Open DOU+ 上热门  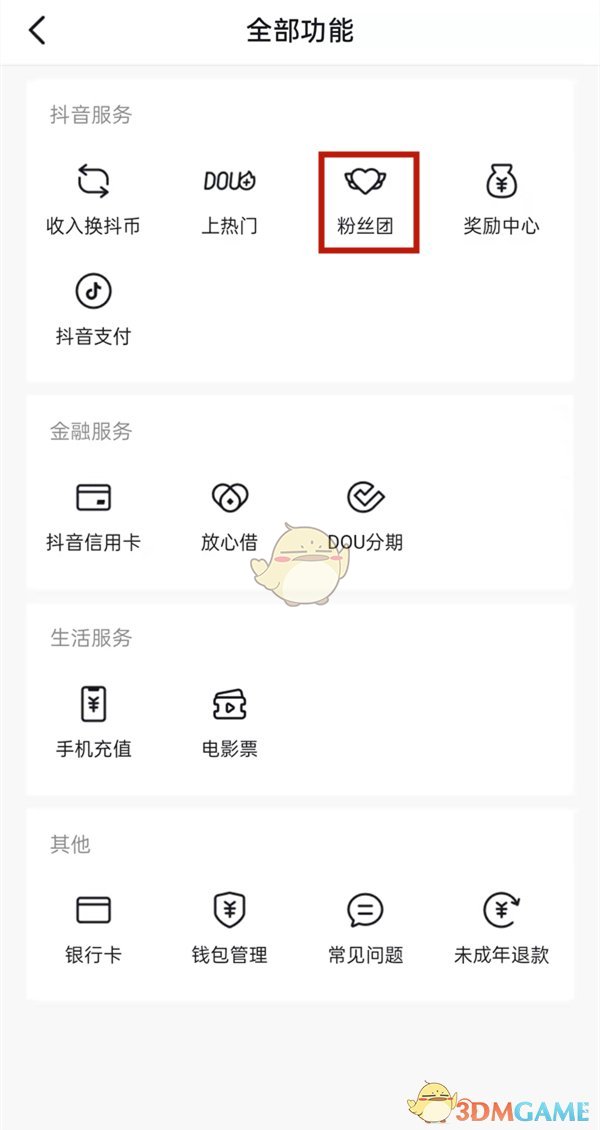click(x=229, y=199)
